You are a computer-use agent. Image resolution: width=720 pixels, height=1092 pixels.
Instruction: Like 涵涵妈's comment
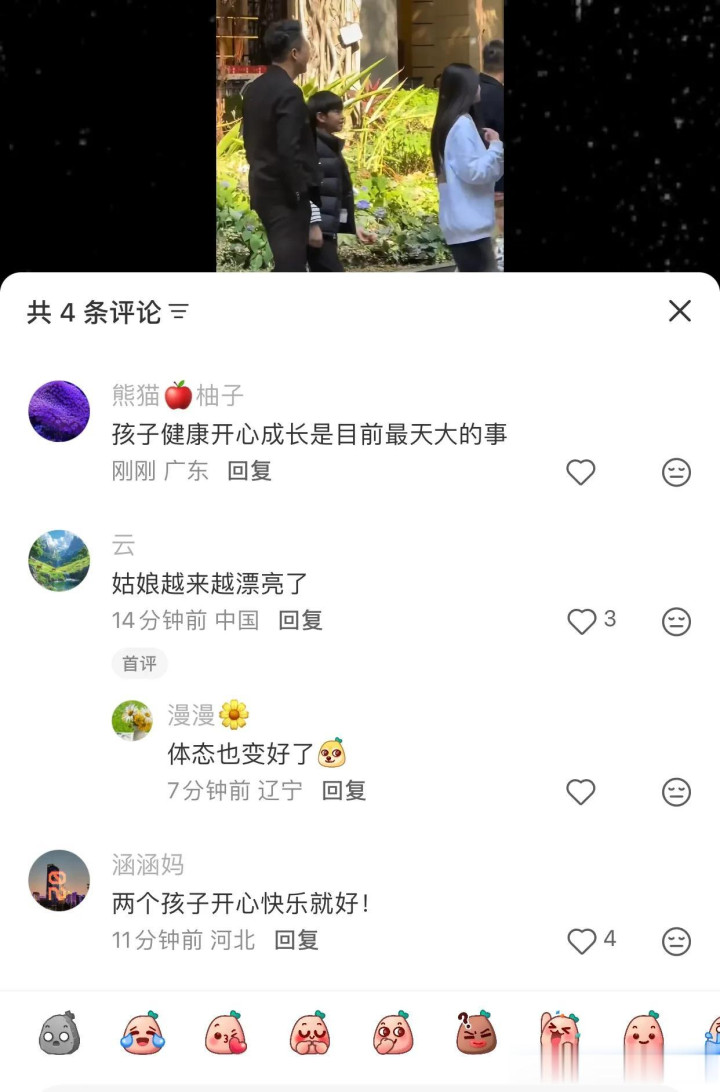(582, 940)
